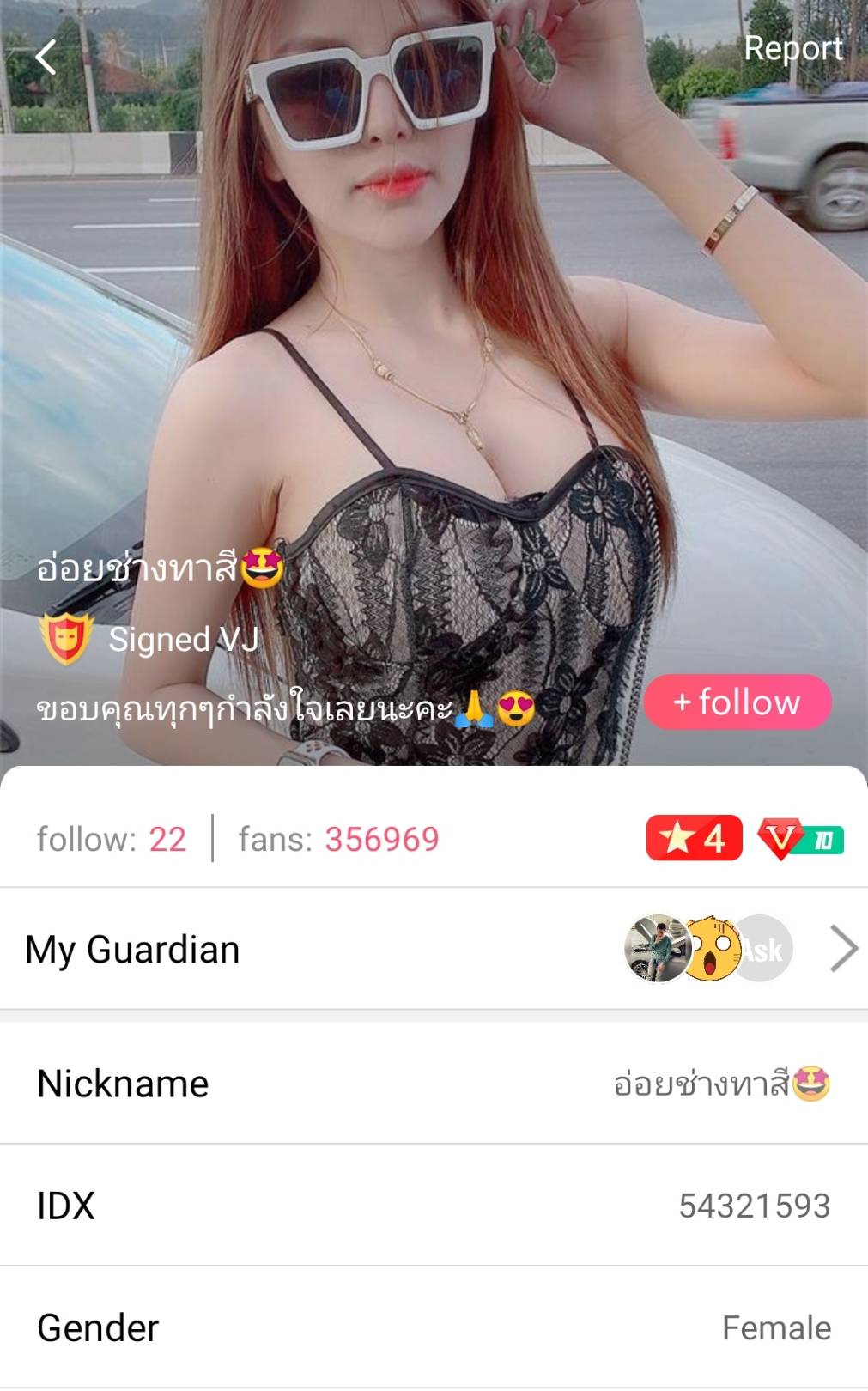Report this profile
Image resolution: width=868 pixels, height=1391 pixels.
(x=792, y=48)
